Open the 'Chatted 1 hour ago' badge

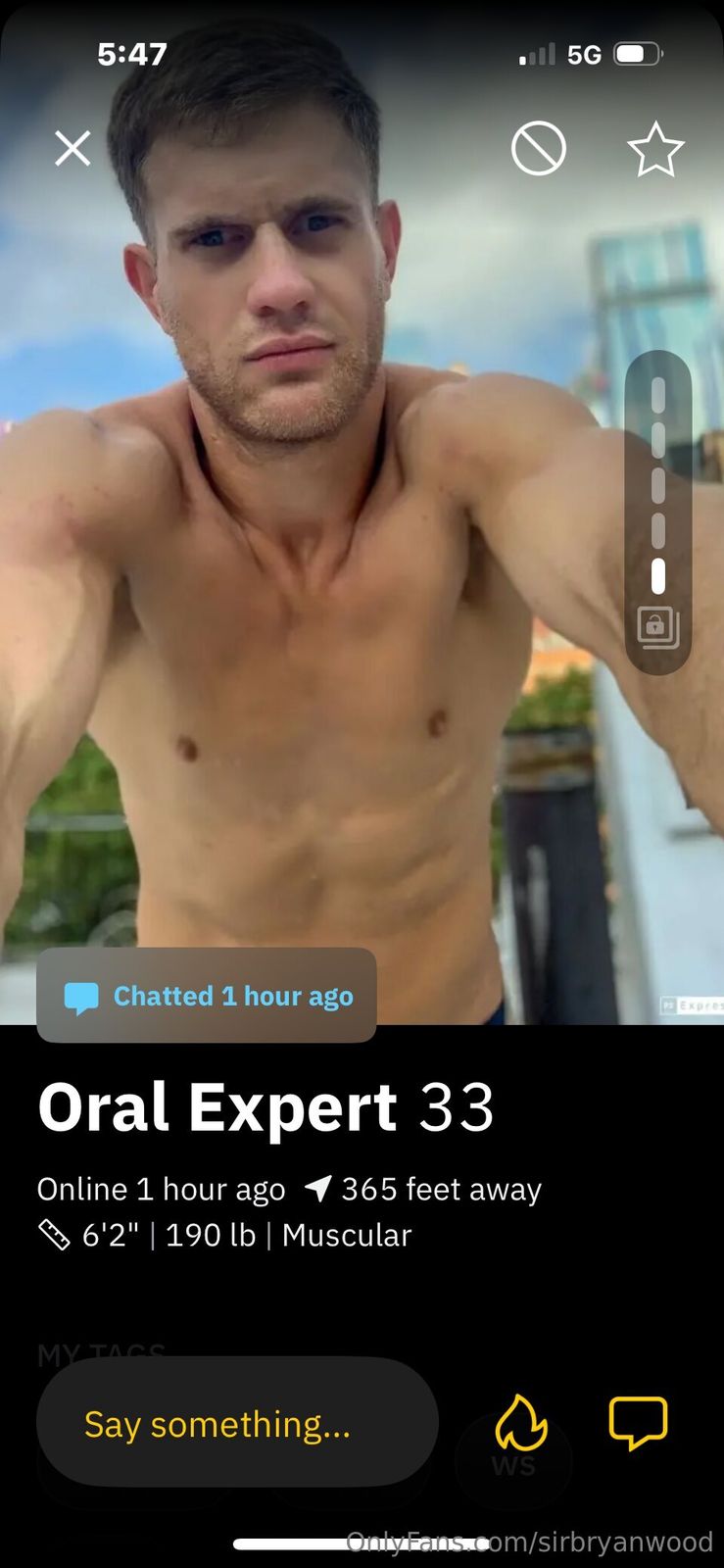[x=207, y=996]
